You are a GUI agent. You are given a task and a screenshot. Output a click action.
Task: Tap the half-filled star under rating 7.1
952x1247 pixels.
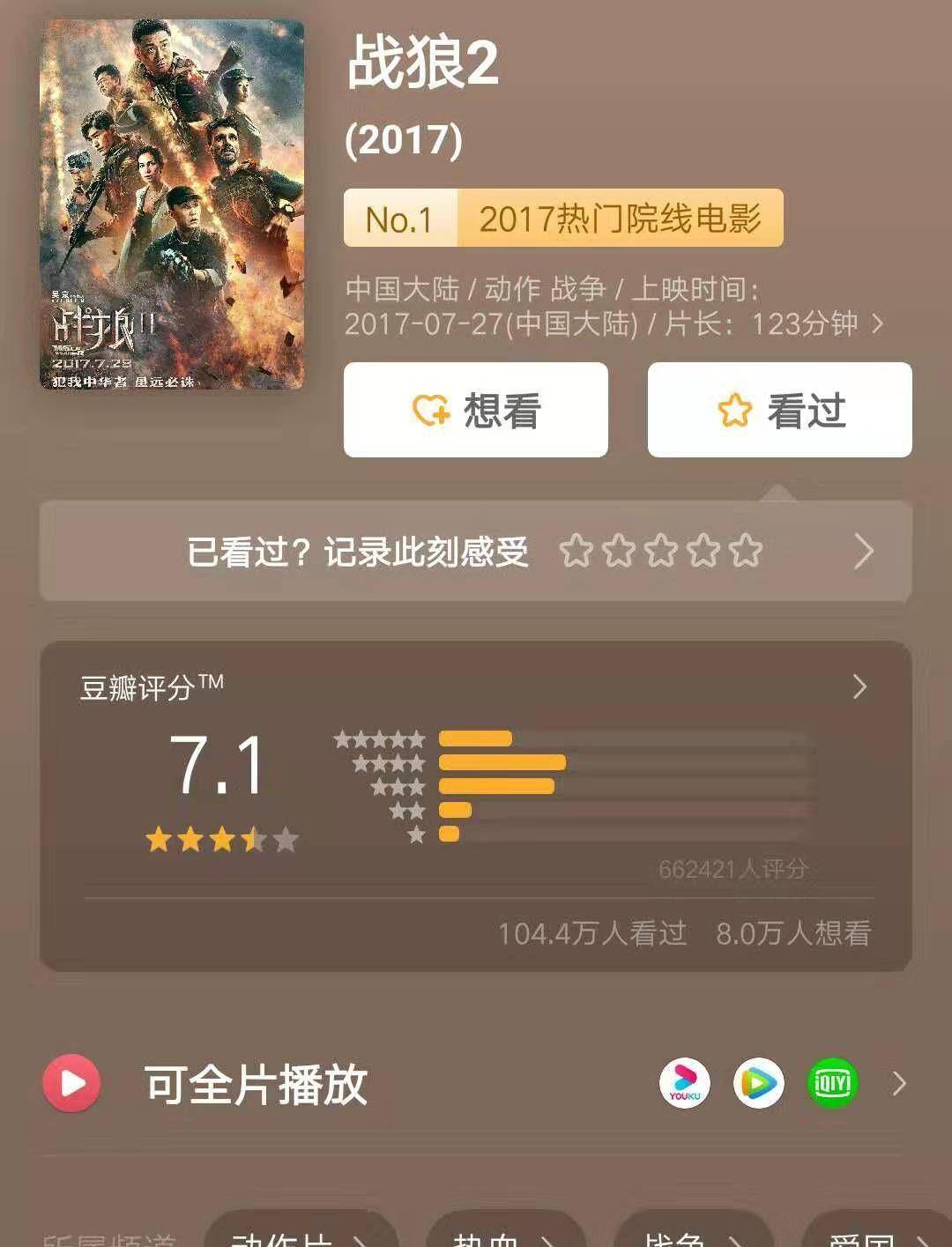point(250,840)
